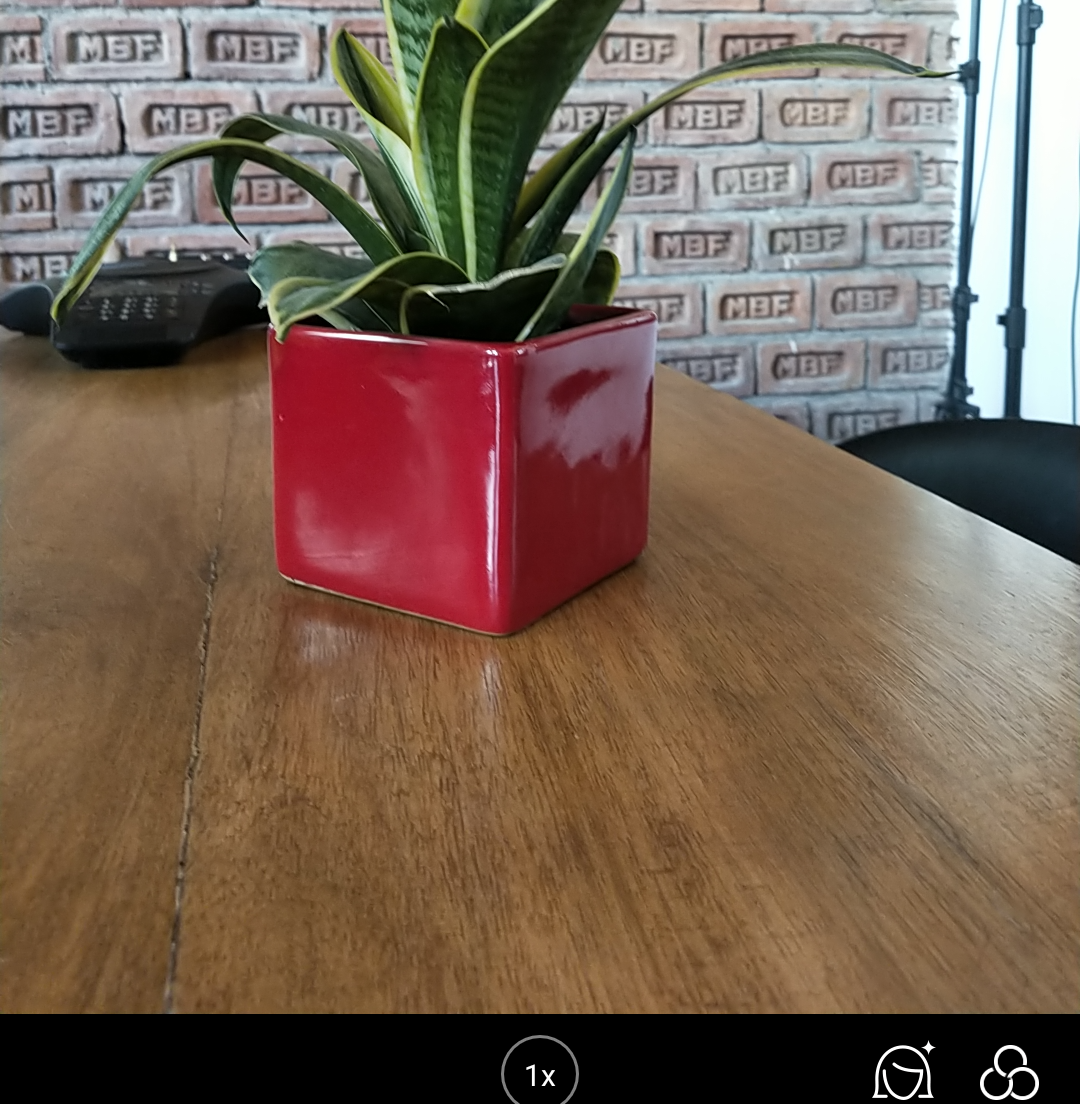This screenshot has width=1080, height=1104.
Task: Open the color filters icon
Action: [x=1009, y=1073]
